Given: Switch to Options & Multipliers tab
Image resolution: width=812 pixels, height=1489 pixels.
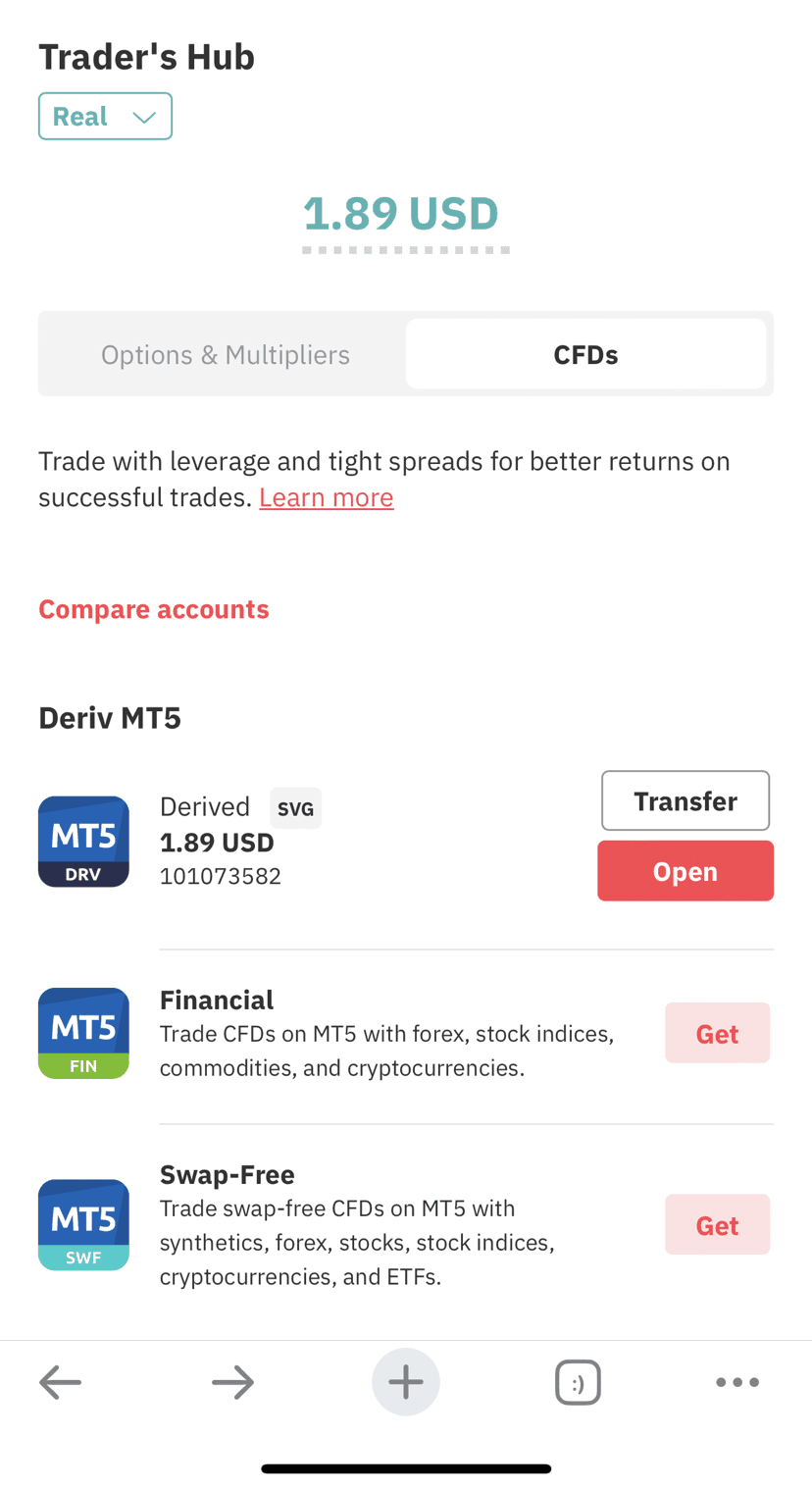Looking at the screenshot, I should pyautogui.click(x=225, y=354).
